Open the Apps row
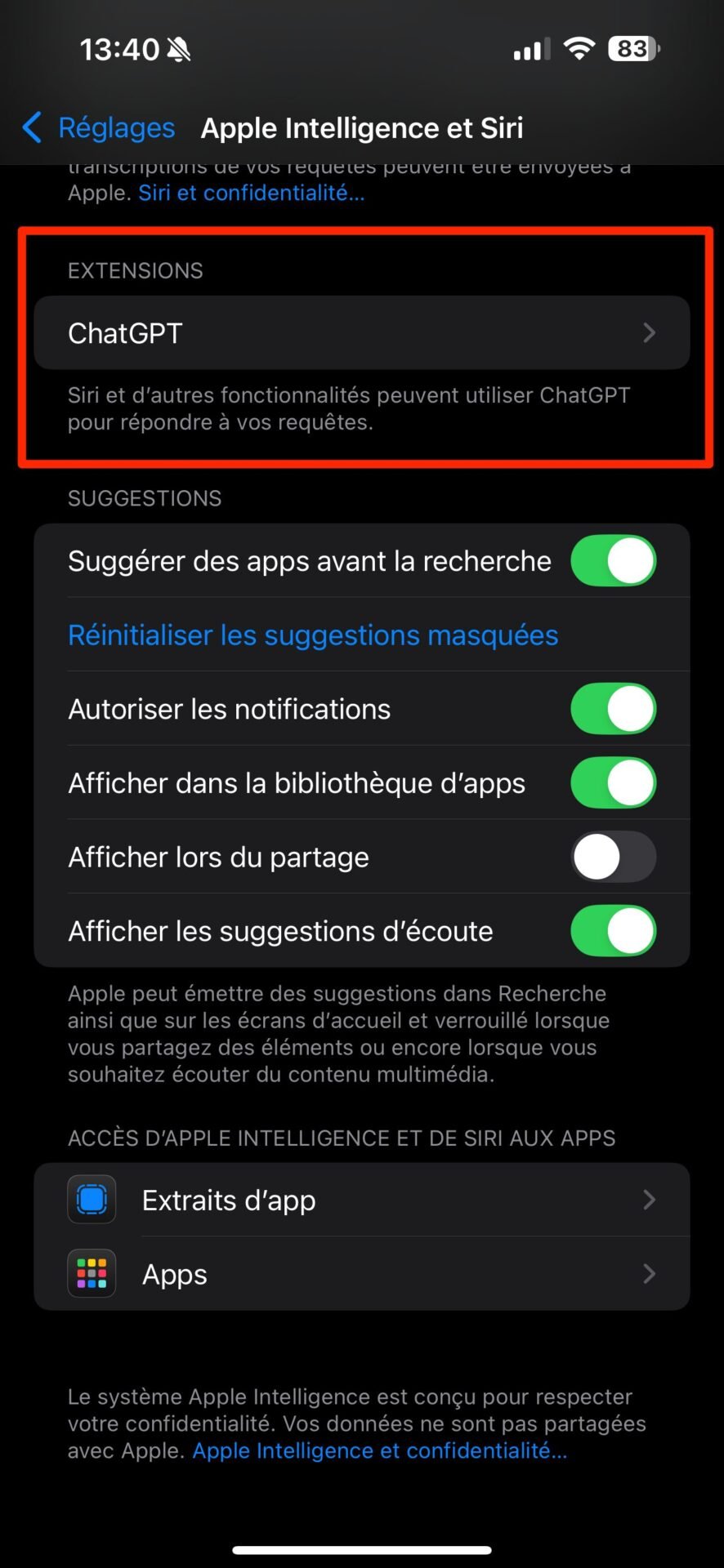Screen dimensions: 724x1568 (x=362, y=1274)
